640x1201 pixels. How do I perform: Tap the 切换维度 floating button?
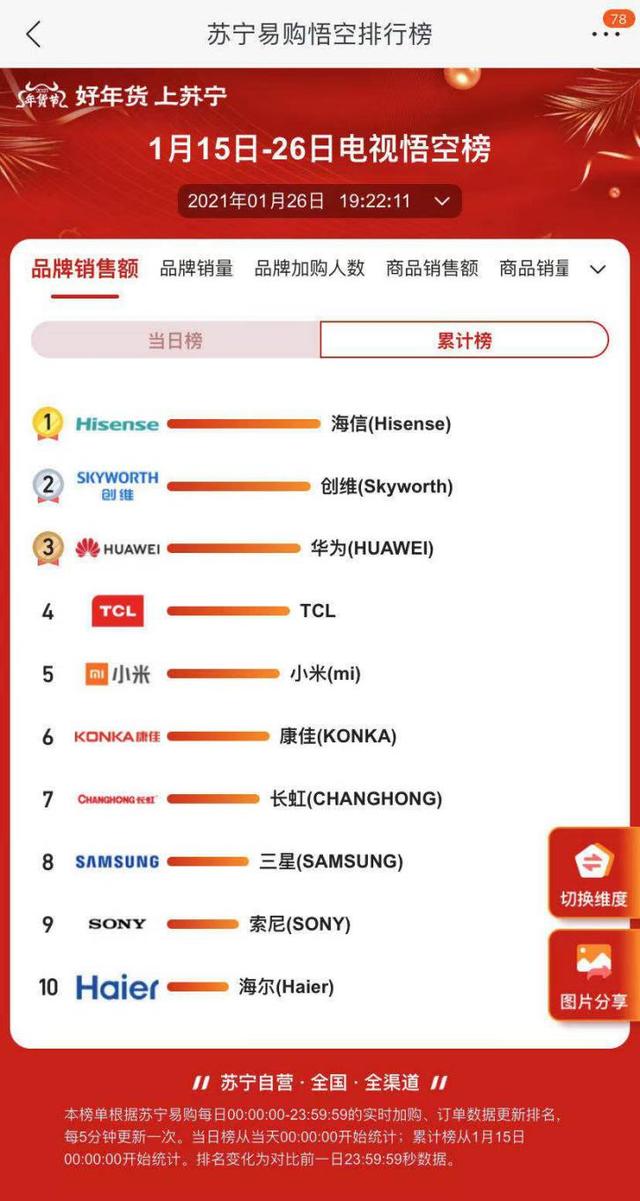[x=593, y=873]
